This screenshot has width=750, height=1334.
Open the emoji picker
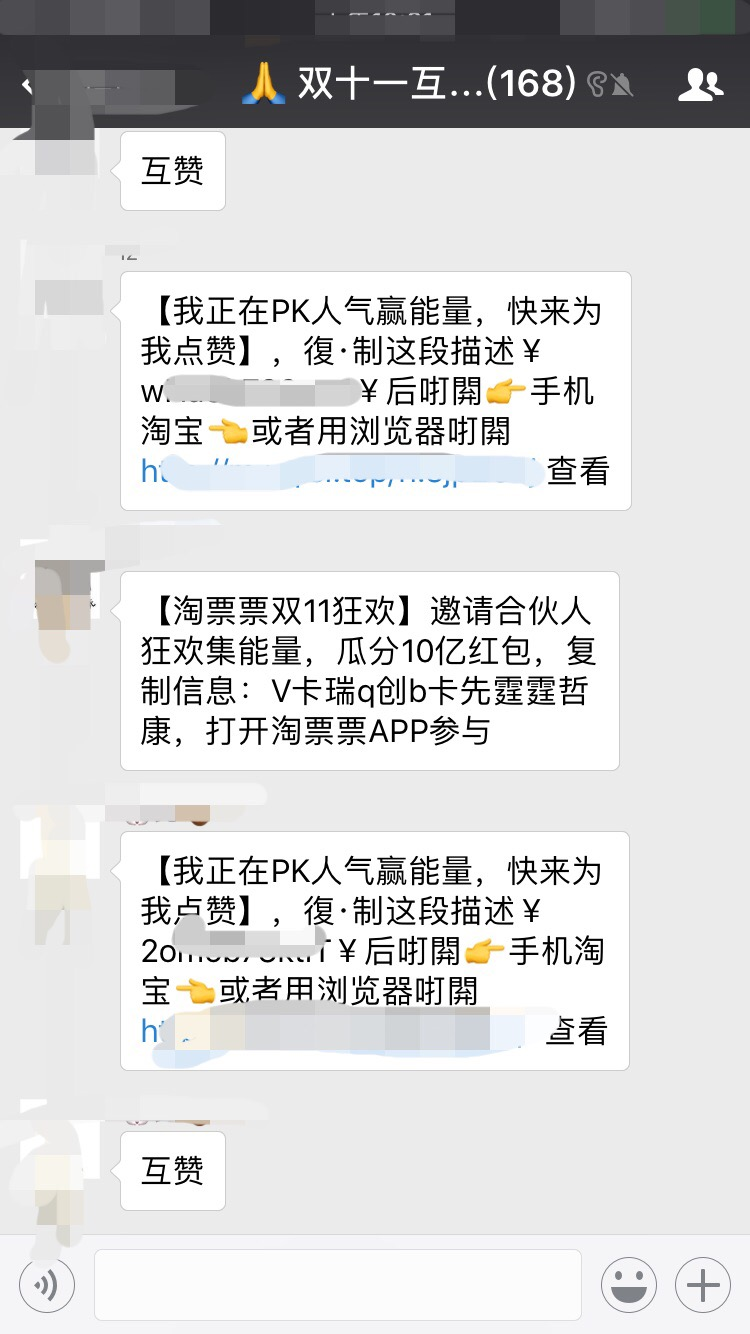(x=628, y=1285)
